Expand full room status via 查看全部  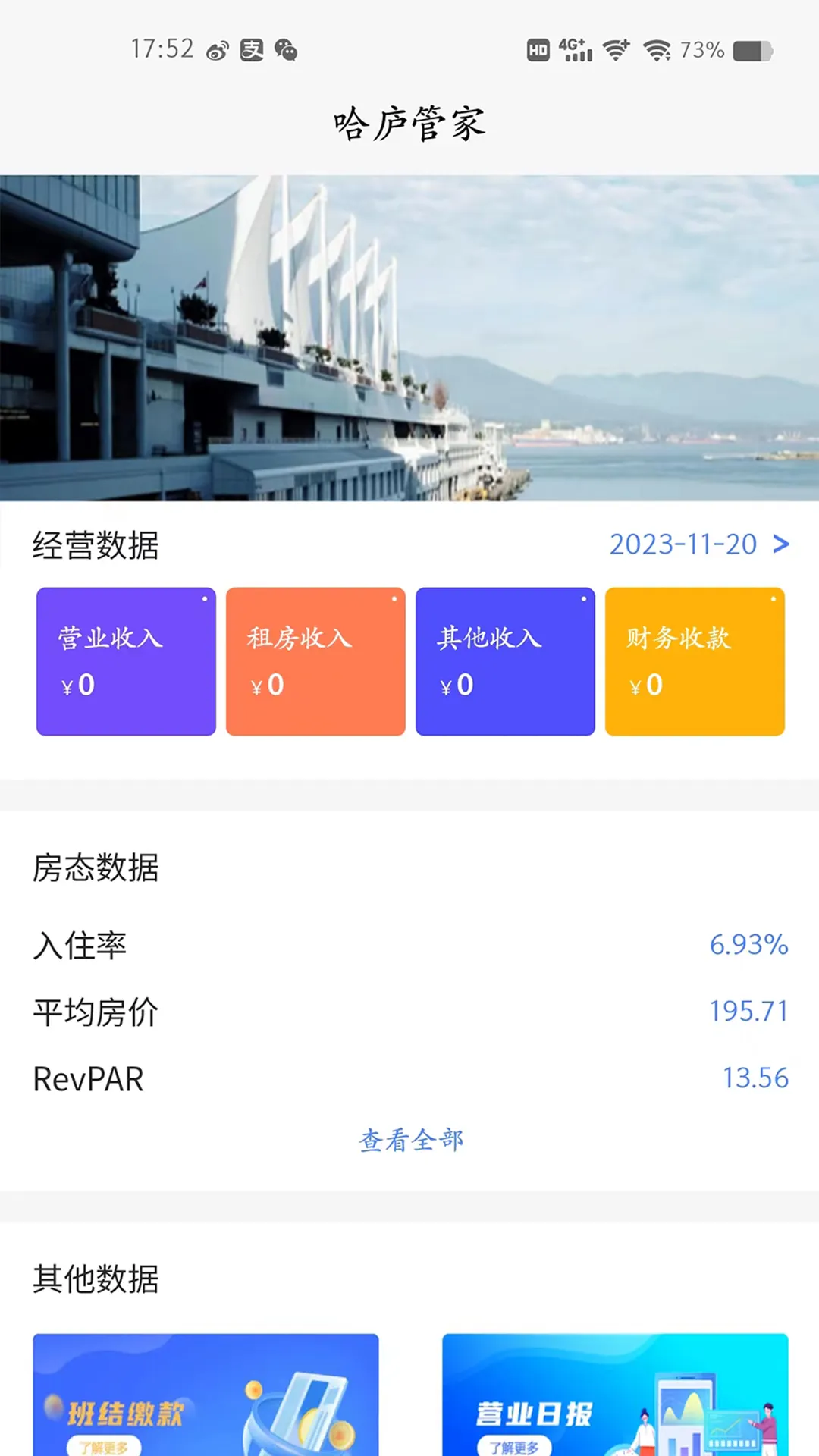point(410,1140)
